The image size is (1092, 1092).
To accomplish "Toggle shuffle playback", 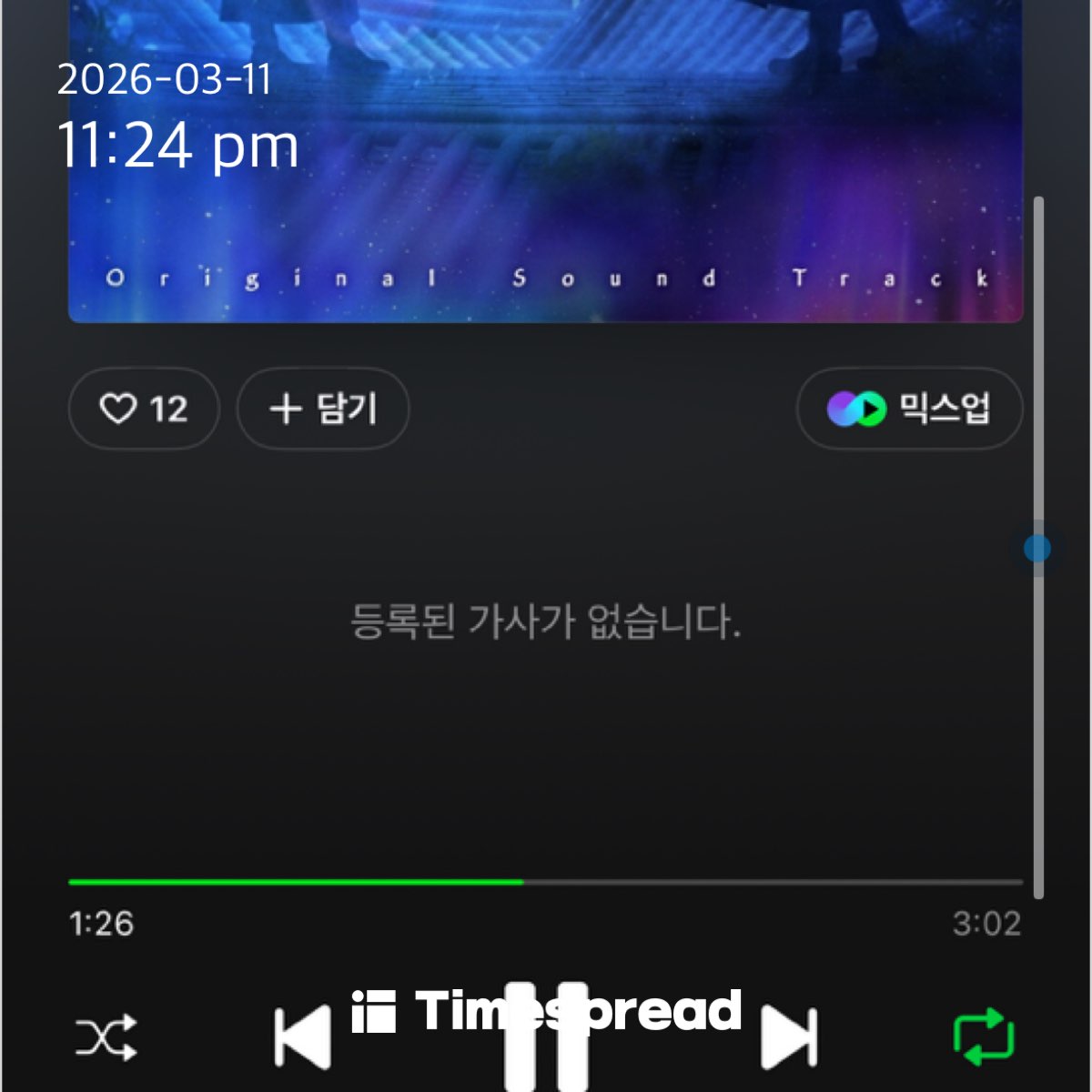I will pyautogui.click(x=106, y=1036).
